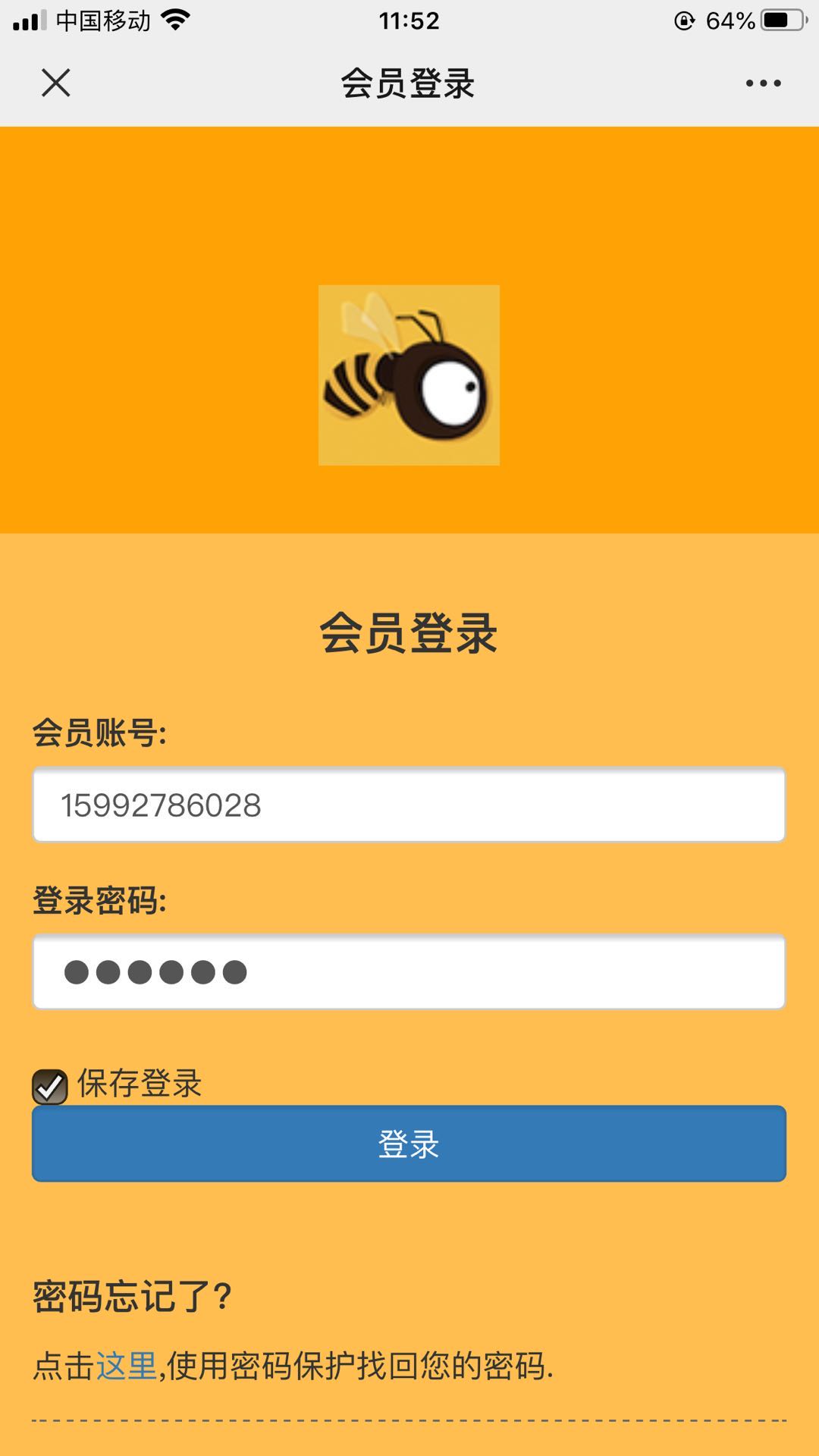Open the 这里 password recovery link

pos(126,1367)
